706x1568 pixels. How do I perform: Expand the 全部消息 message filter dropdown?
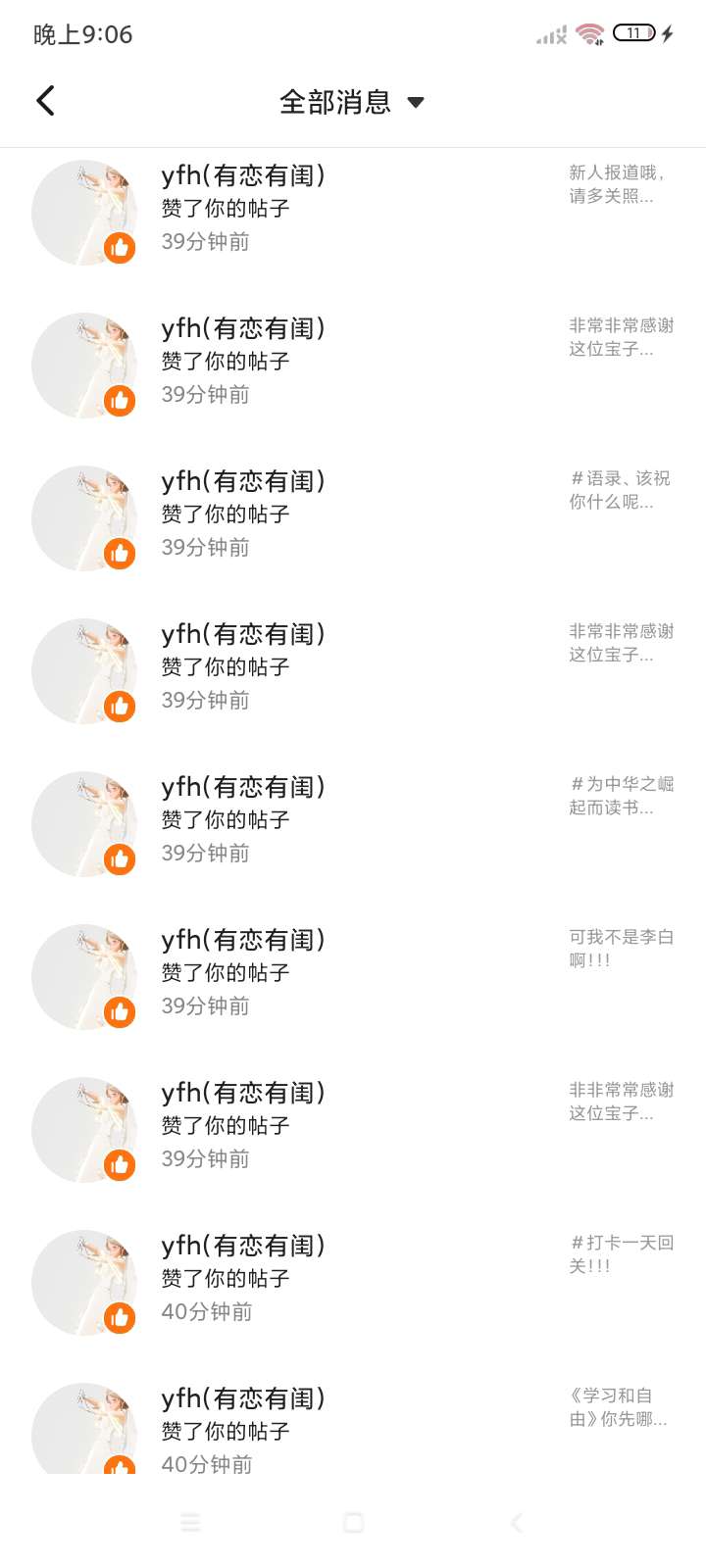tap(351, 102)
